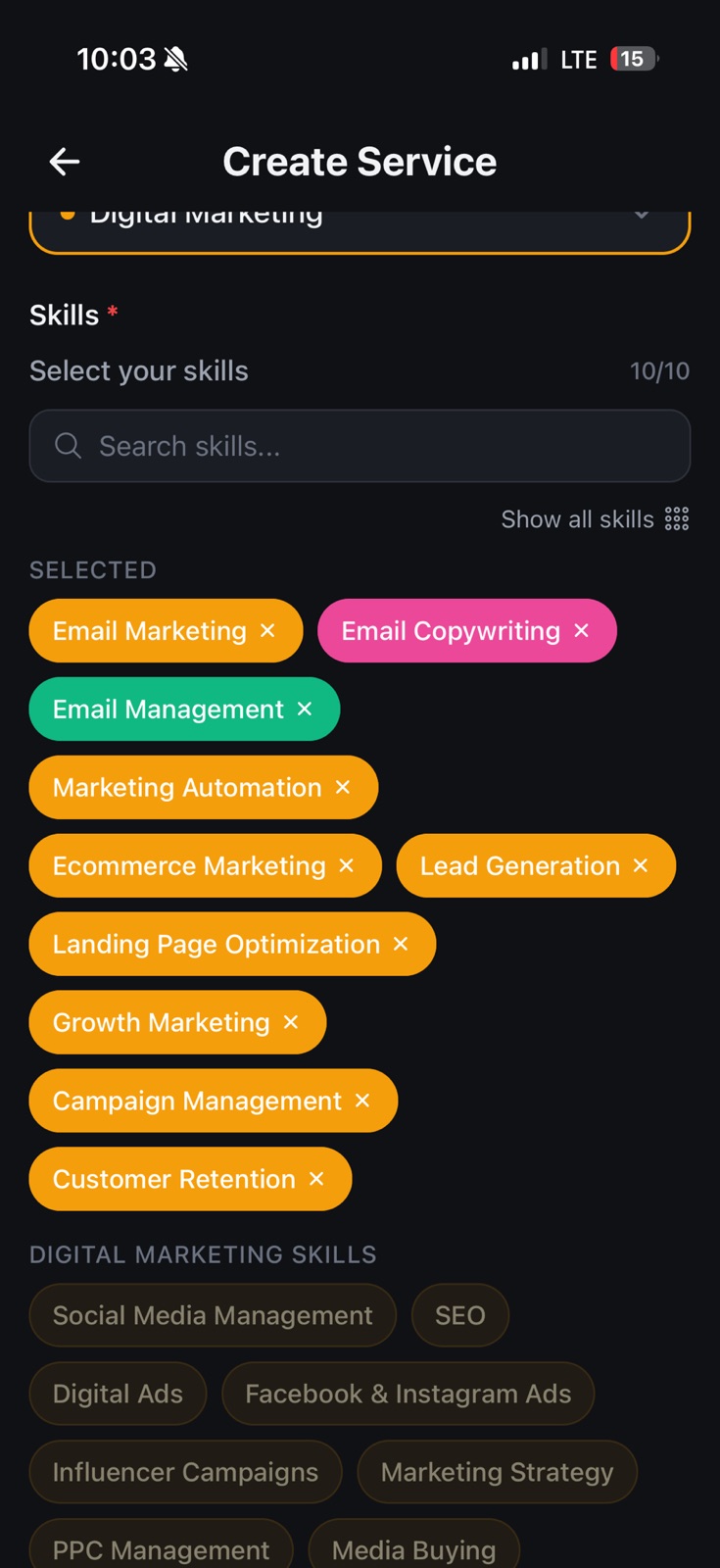
Task: Remove Campaign Management from selected
Action: point(362,1101)
